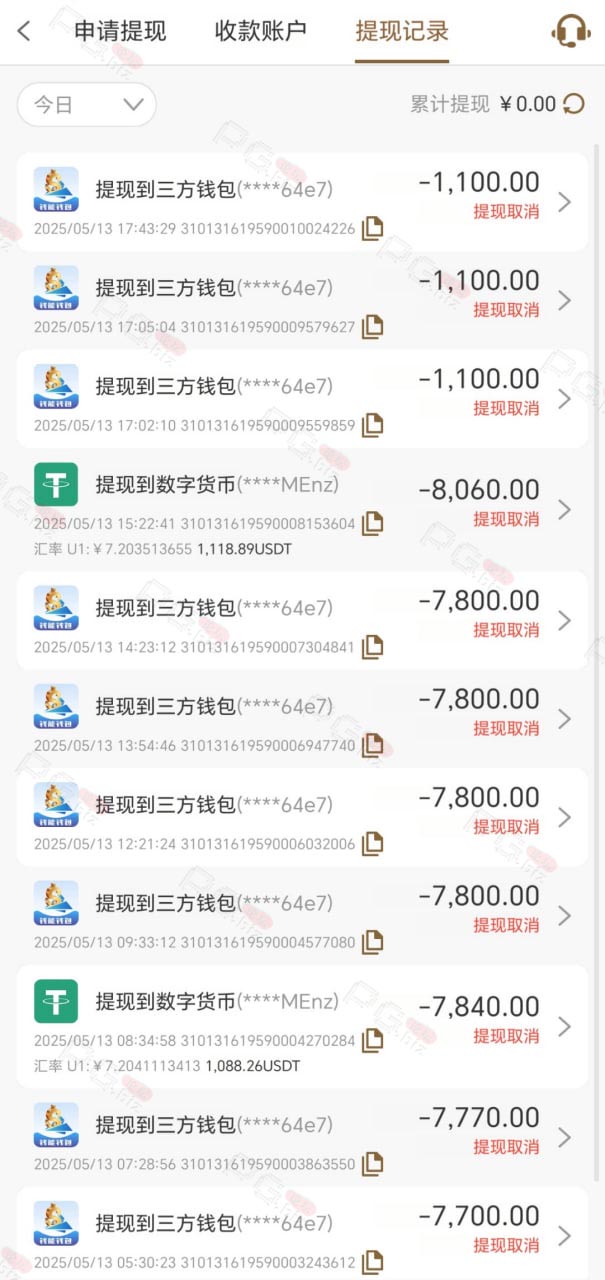Copy order number of the 13:54:46 withdrawal

[372, 744]
